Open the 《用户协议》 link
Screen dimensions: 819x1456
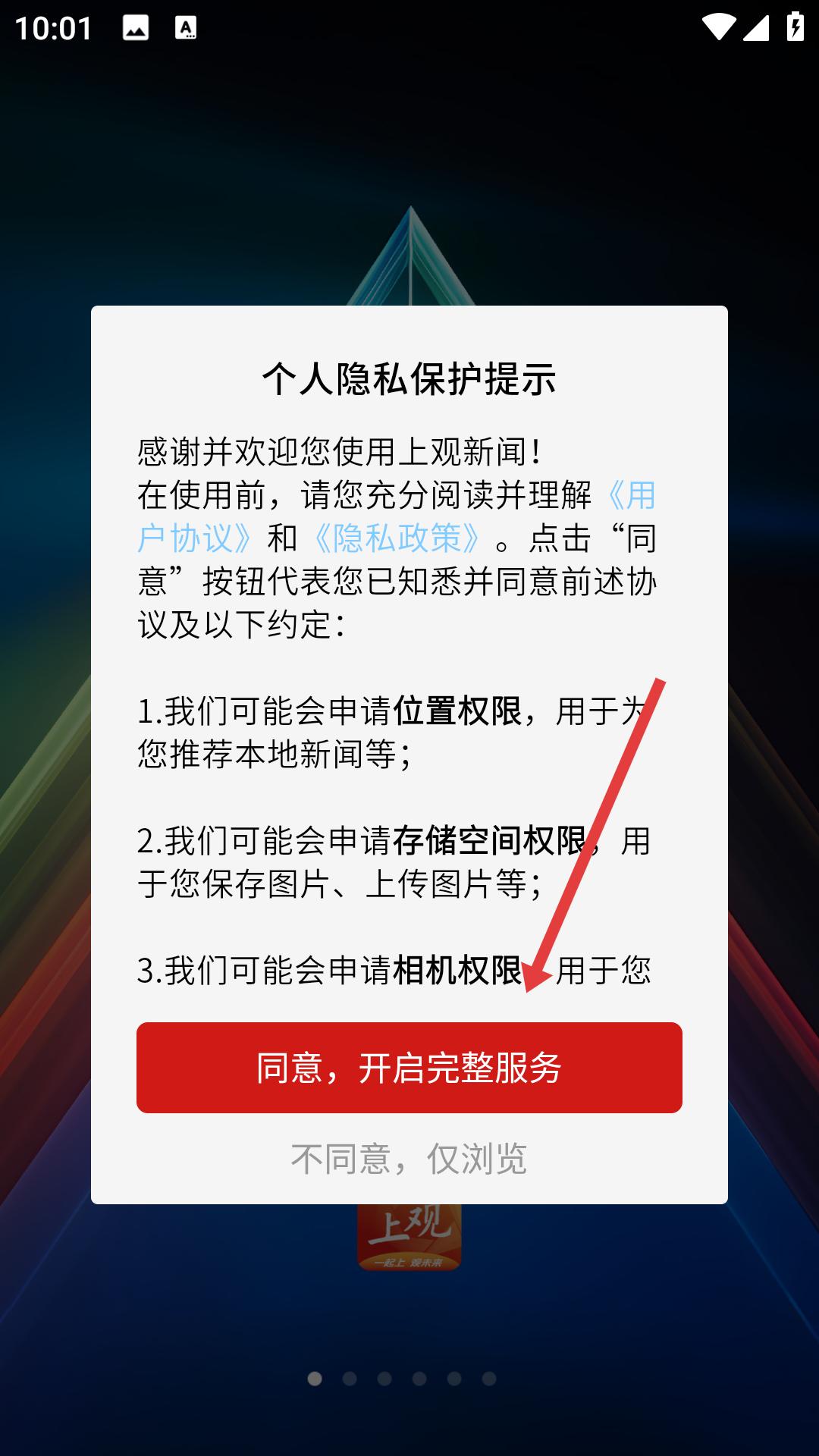pos(195,538)
